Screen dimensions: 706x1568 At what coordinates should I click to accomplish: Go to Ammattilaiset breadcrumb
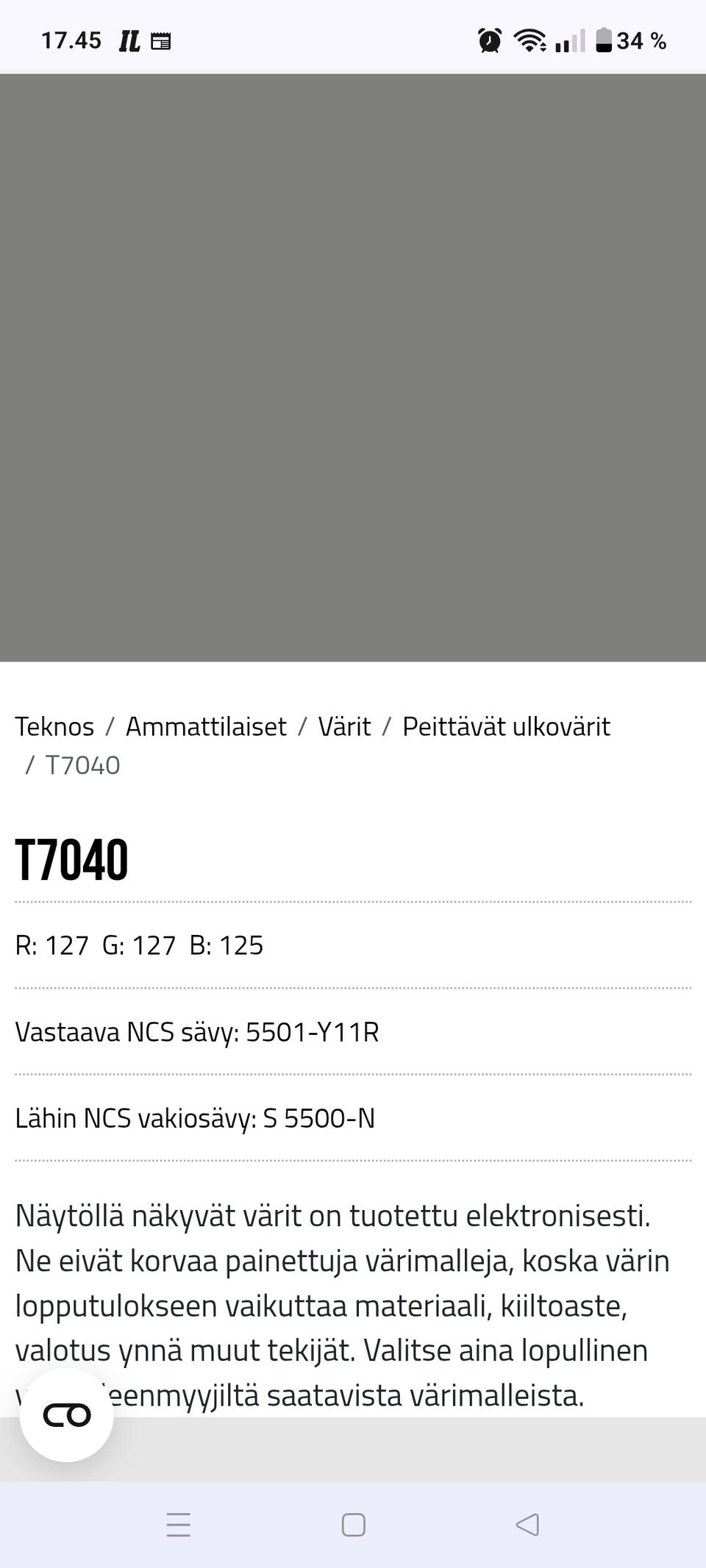[x=206, y=726]
